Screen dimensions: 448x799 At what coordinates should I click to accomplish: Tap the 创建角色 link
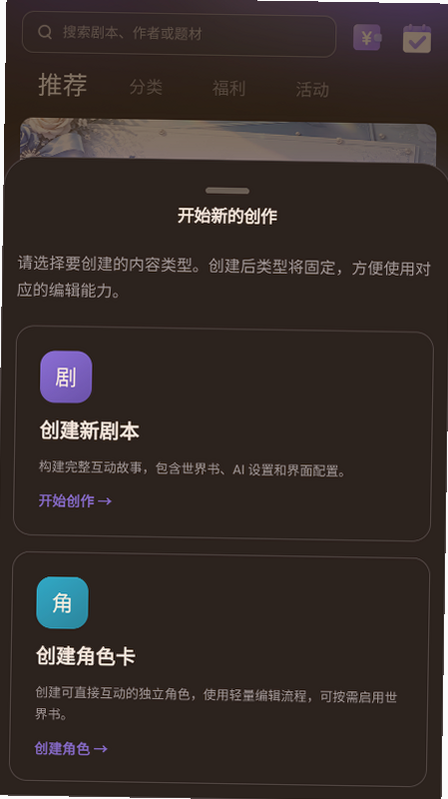point(71,749)
